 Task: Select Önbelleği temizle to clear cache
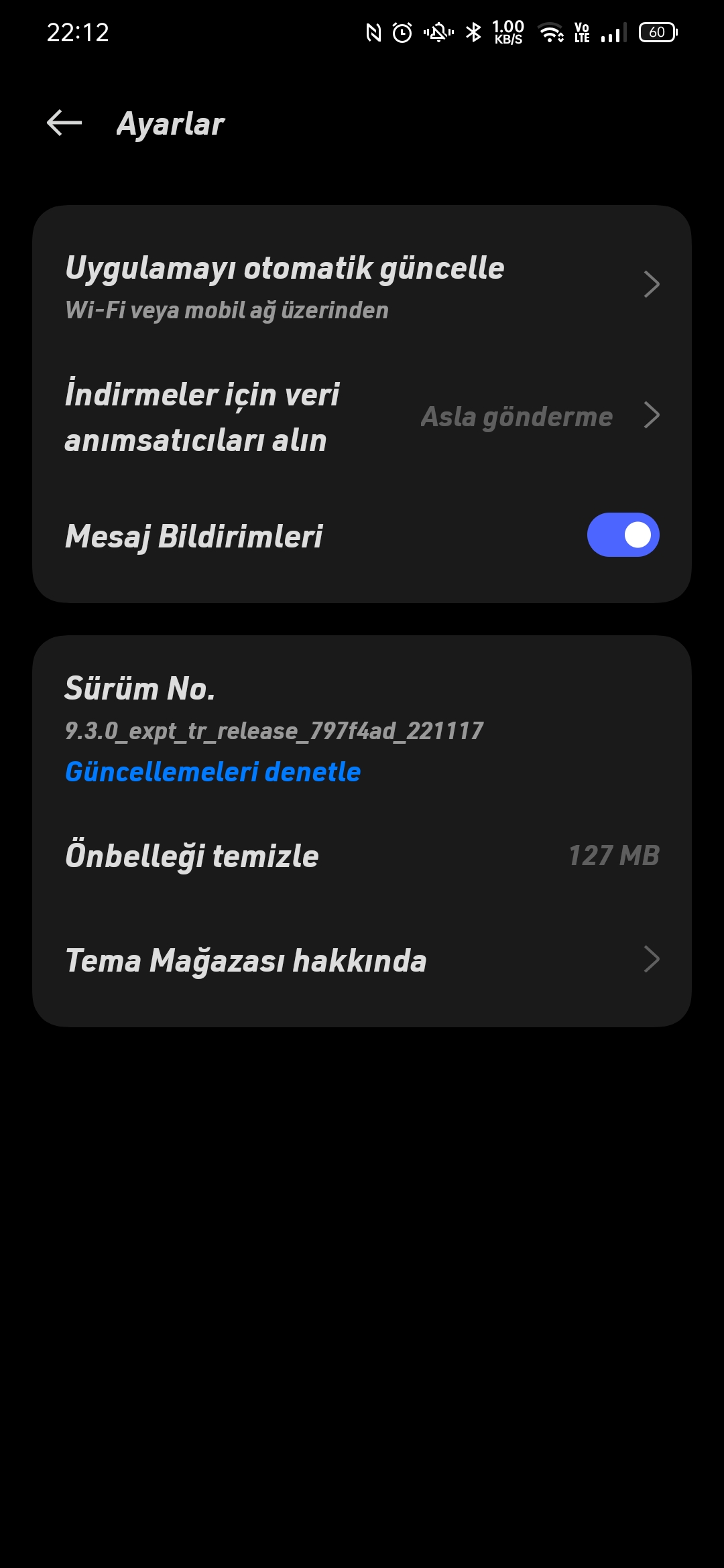pos(362,856)
